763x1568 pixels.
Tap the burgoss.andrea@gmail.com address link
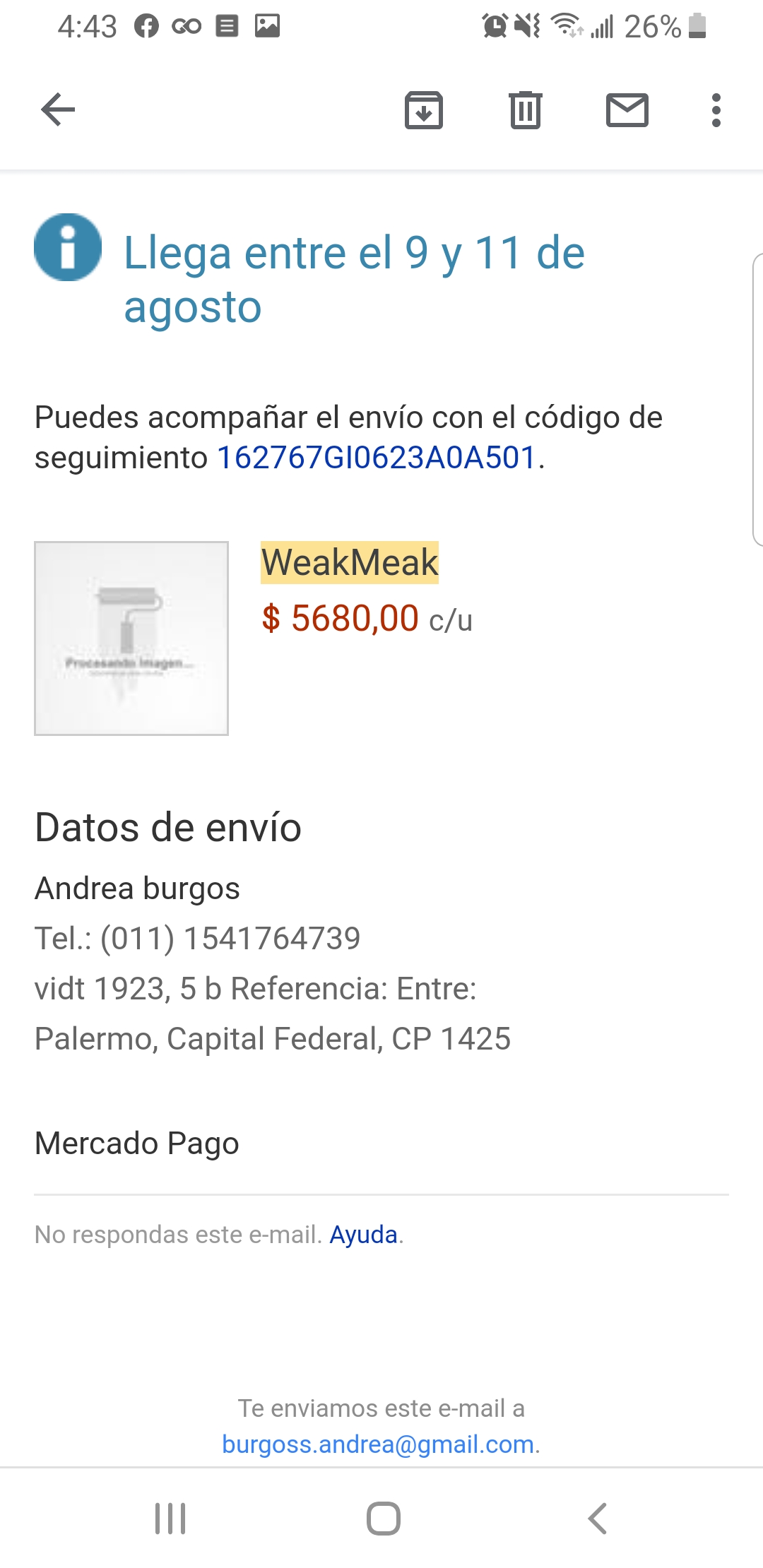point(378,1444)
